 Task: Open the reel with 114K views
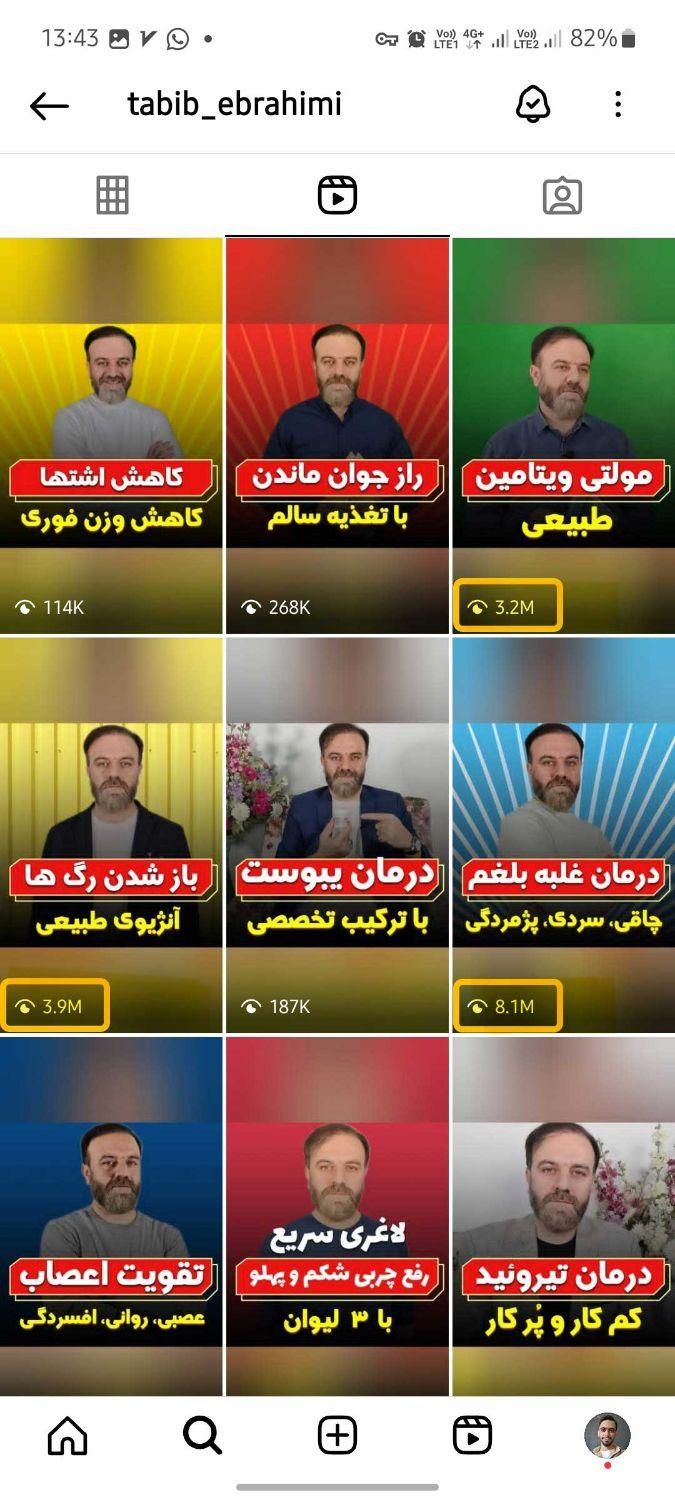click(111, 435)
